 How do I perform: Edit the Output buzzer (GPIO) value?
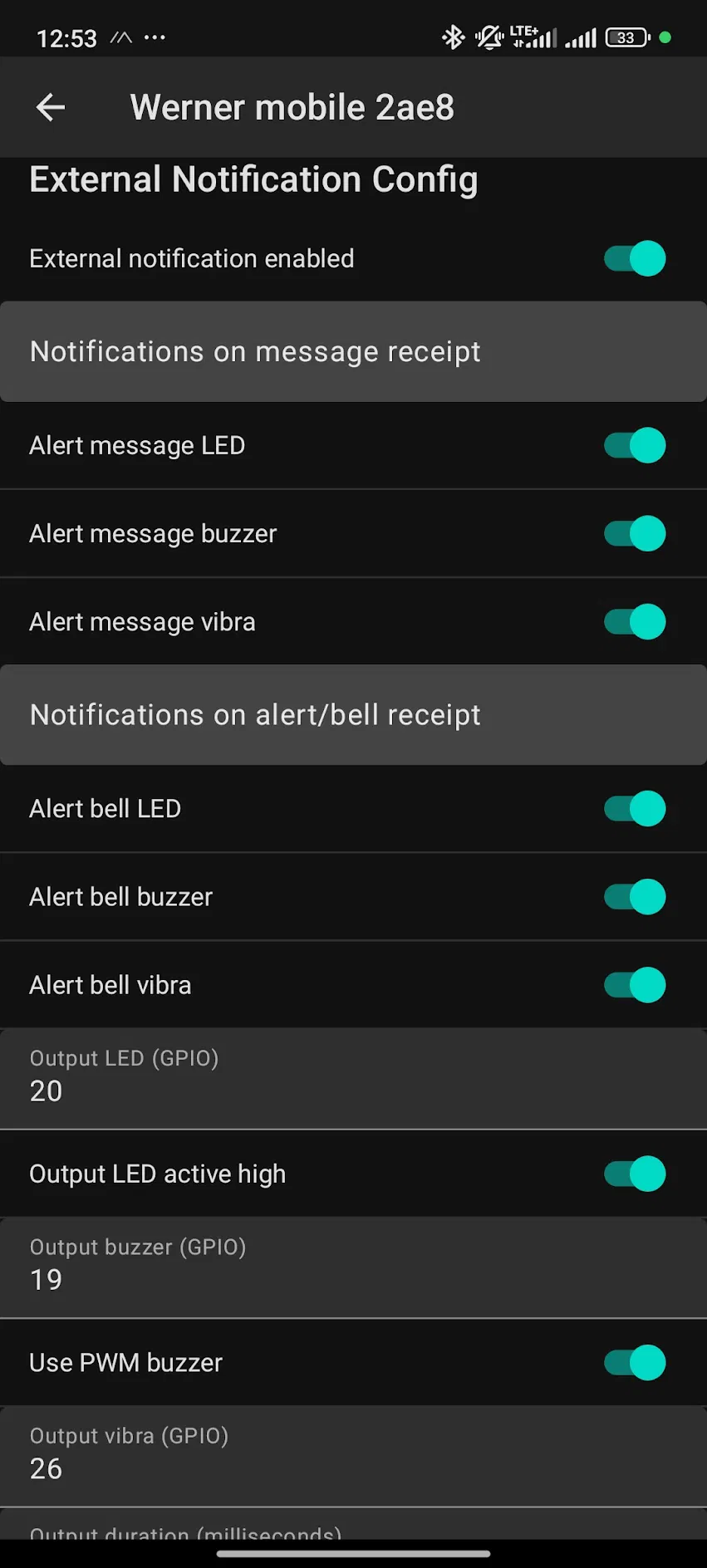(353, 1267)
